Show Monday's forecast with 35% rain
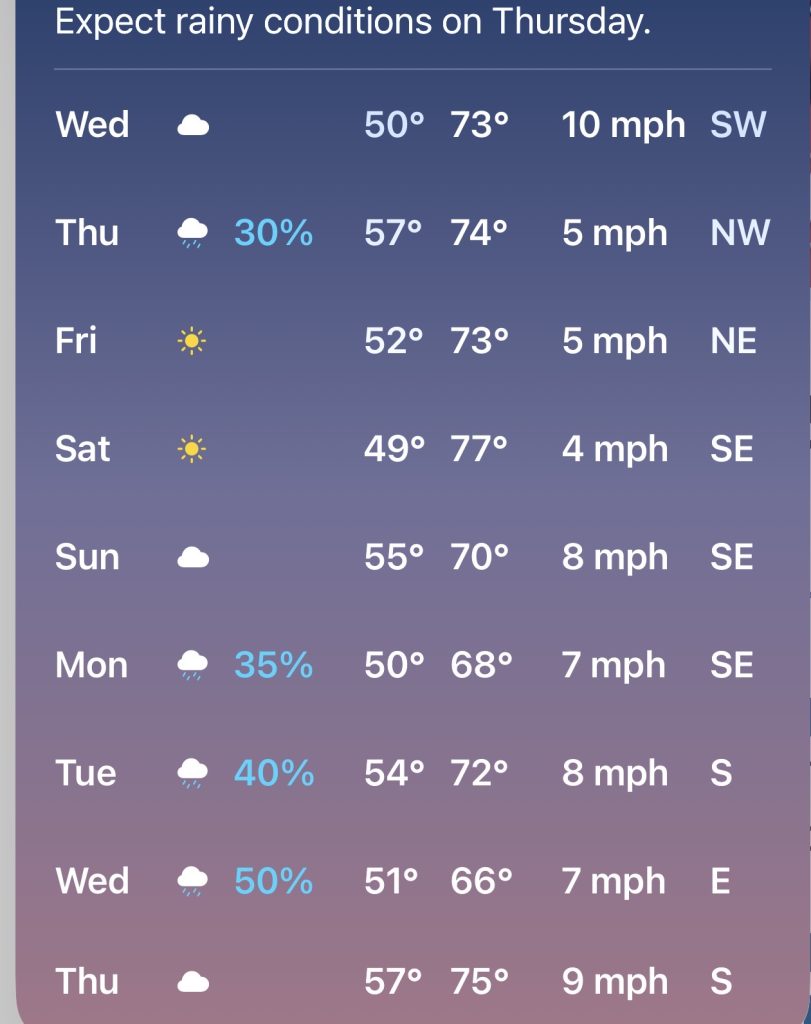Viewport: 811px width, 1024px height. 410,665
